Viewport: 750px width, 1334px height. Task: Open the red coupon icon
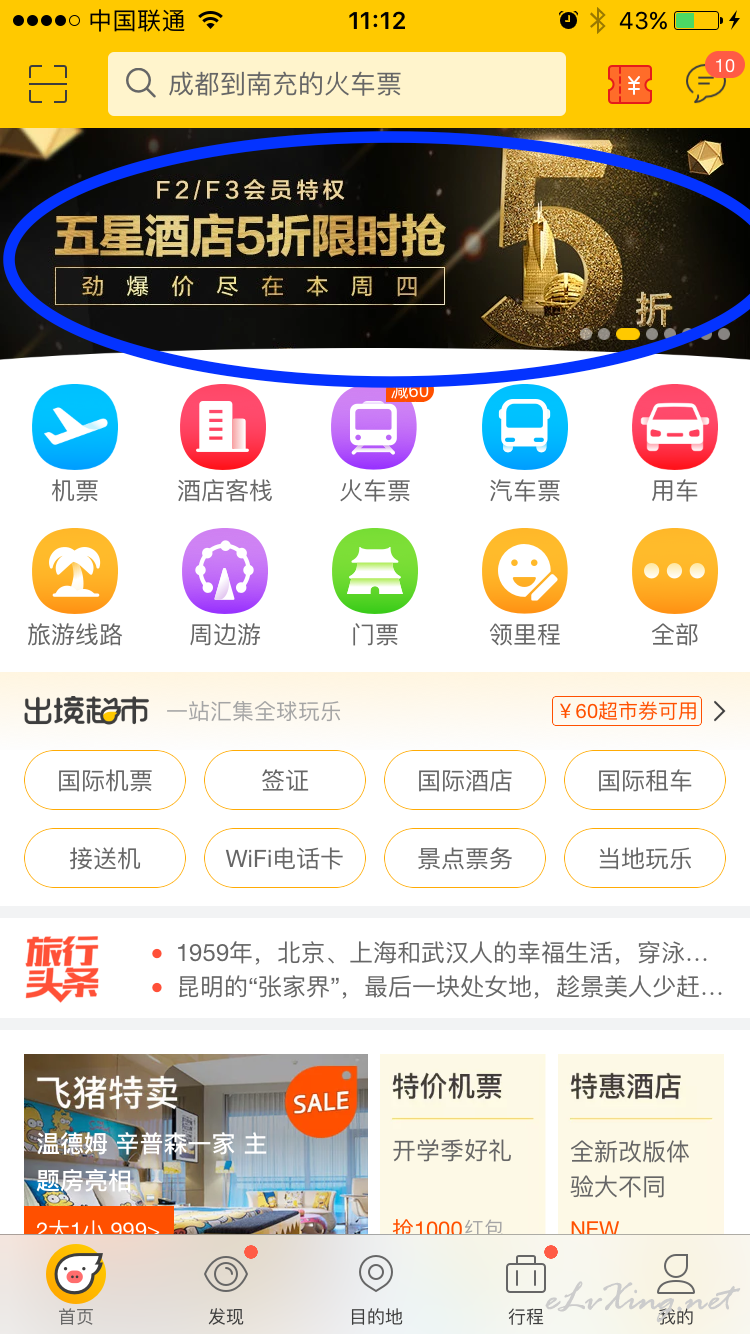630,85
